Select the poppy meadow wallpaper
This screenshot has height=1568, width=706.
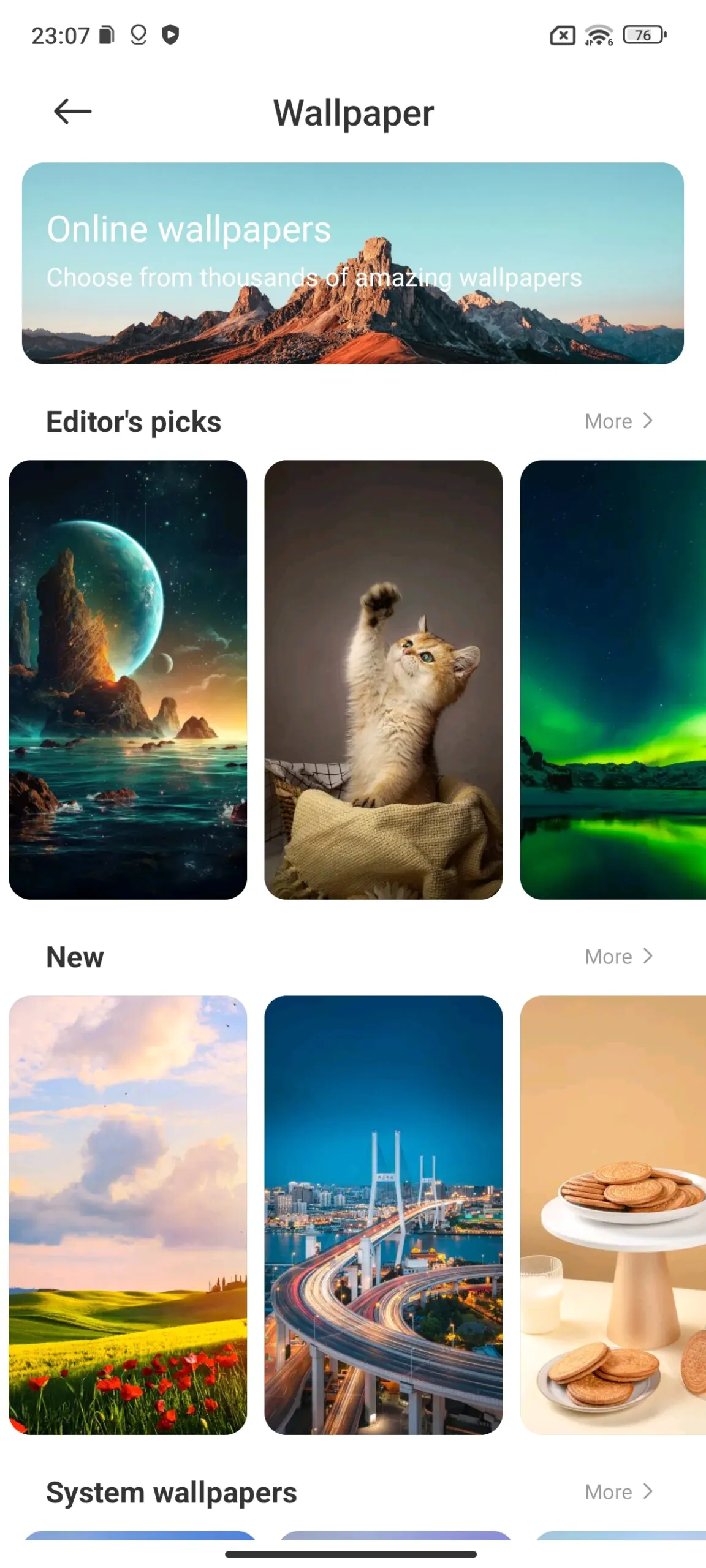click(127, 1215)
